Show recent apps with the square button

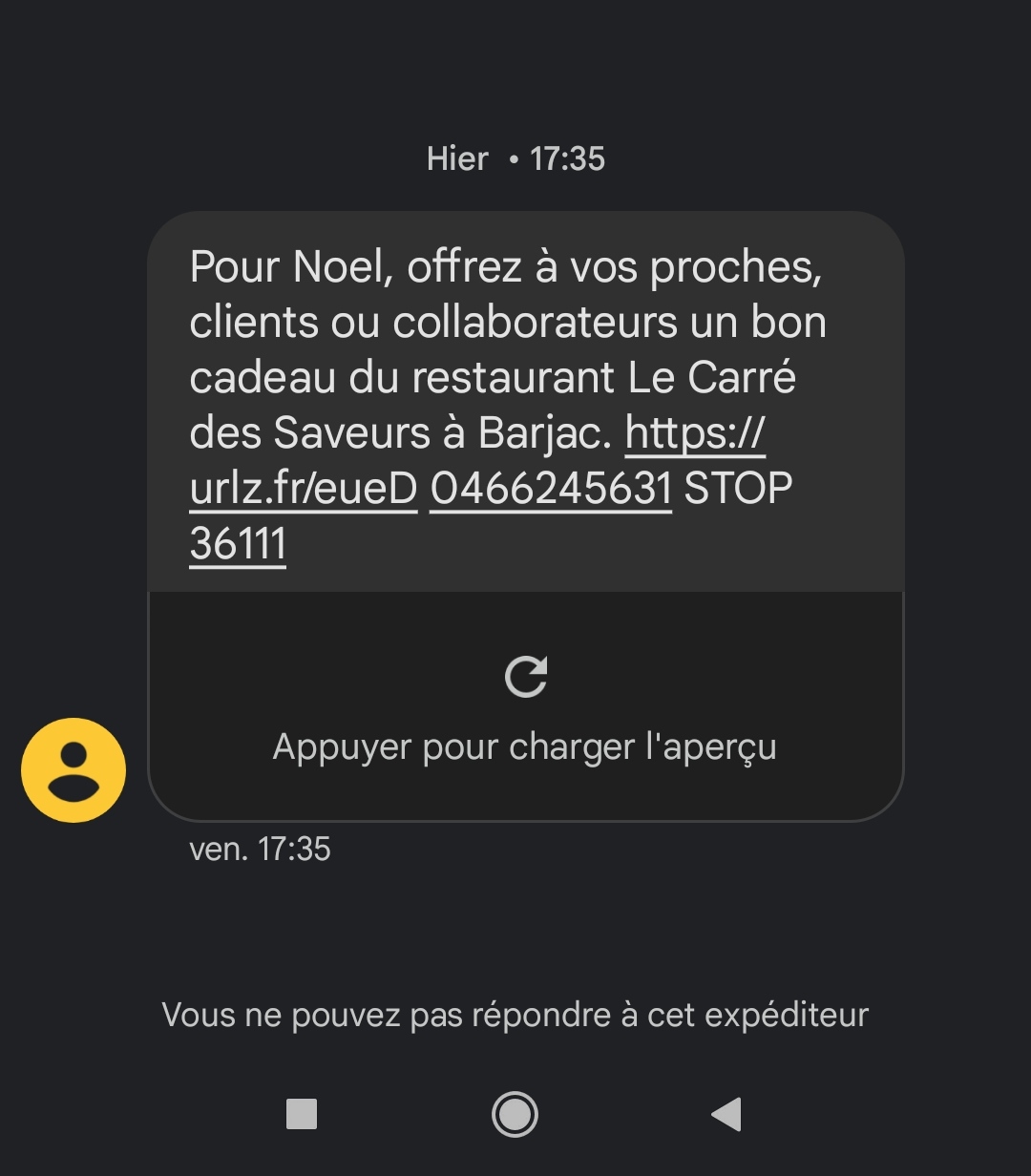302,1114
